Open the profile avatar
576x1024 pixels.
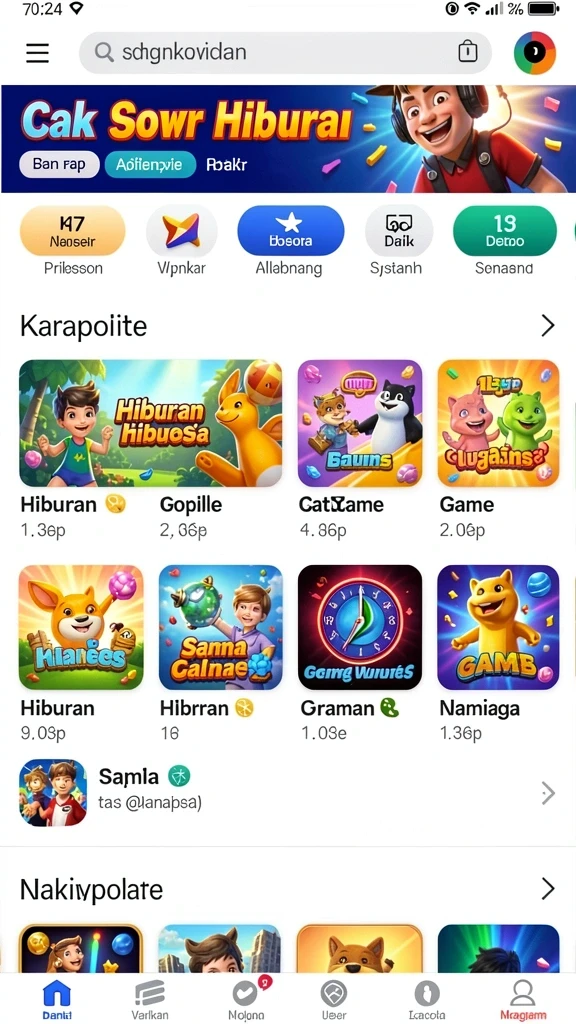pyautogui.click(x=534, y=53)
